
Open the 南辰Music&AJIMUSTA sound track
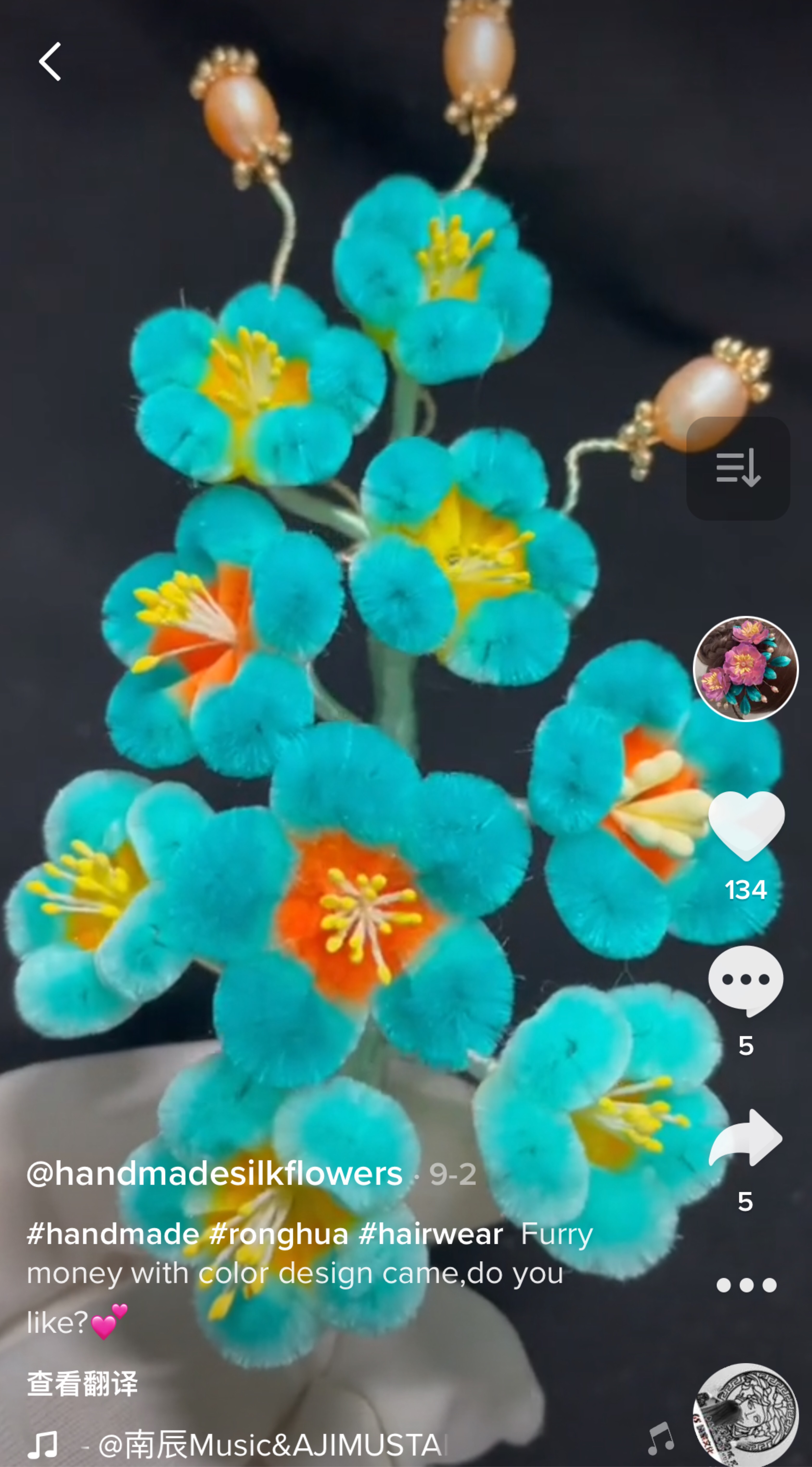(x=270, y=1445)
